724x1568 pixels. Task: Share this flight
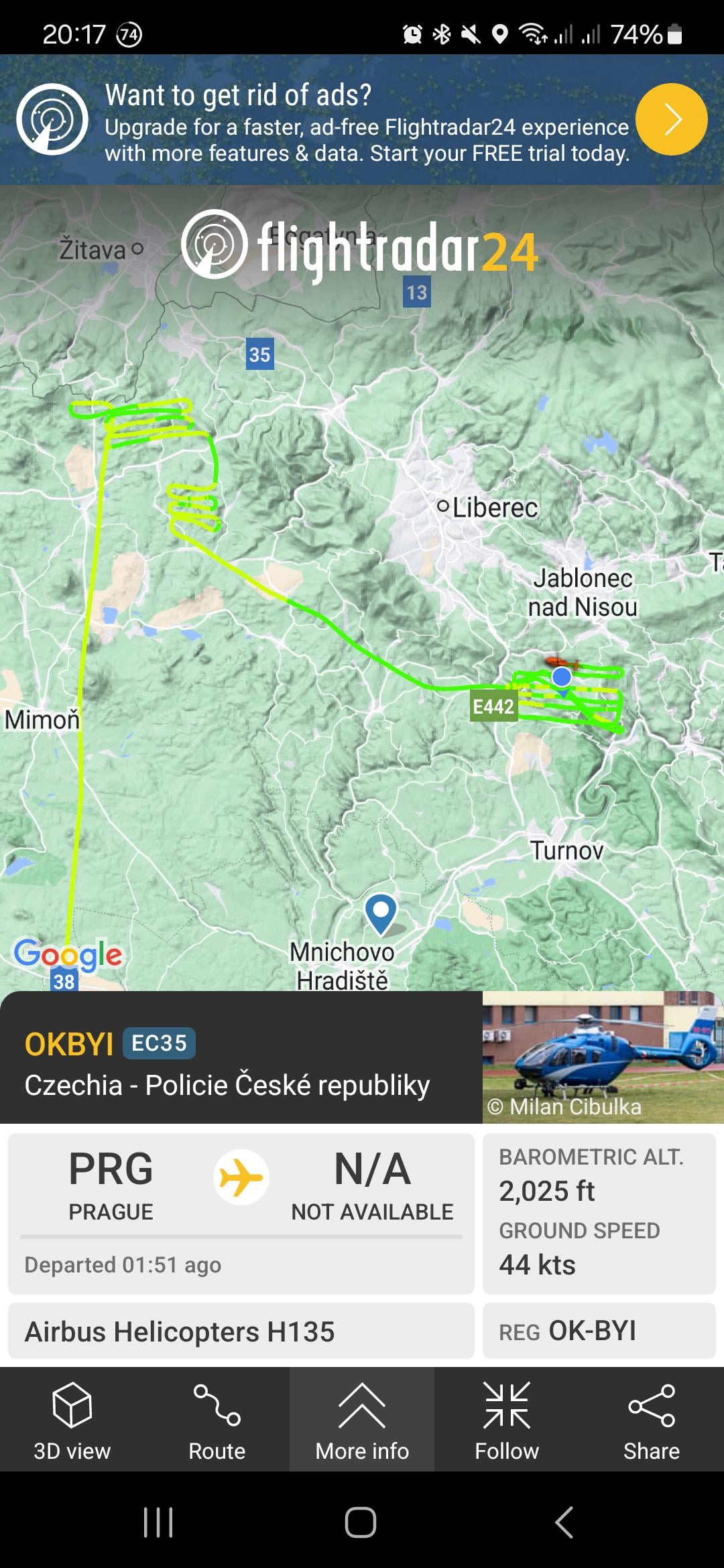(x=652, y=1420)
